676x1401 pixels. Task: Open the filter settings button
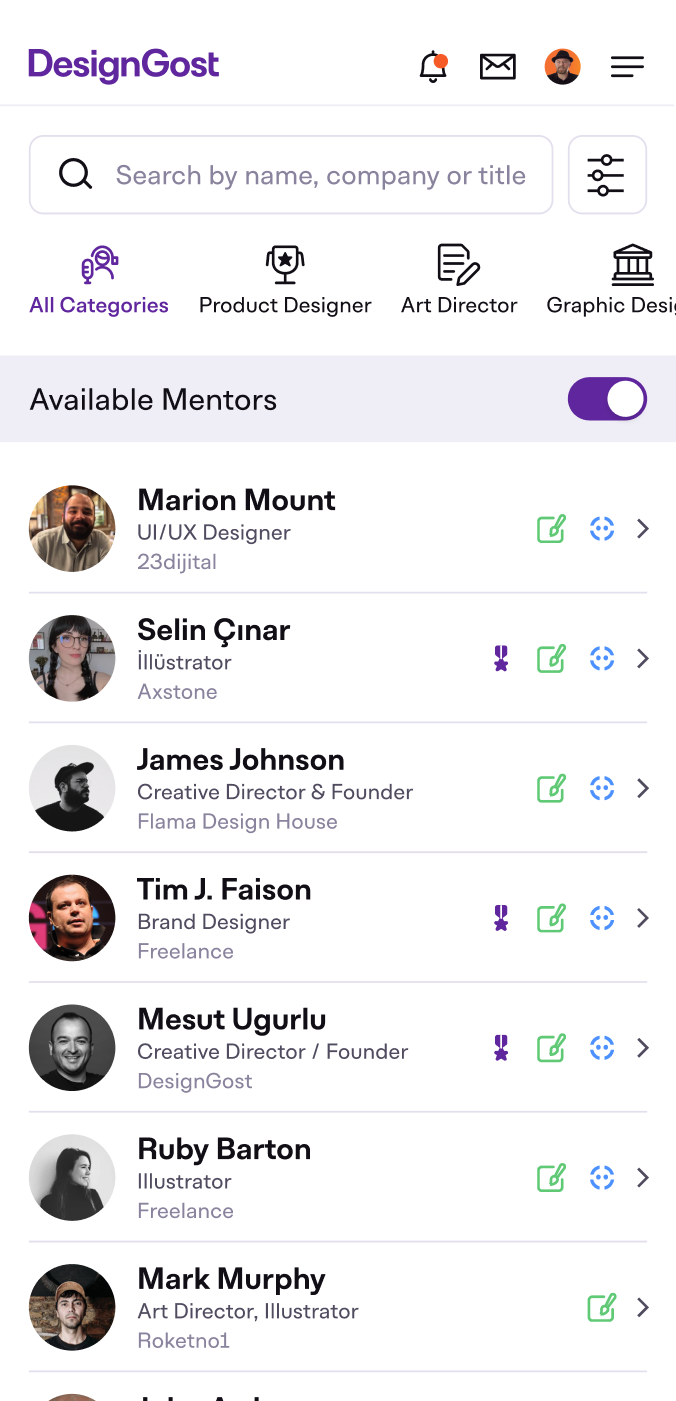606,175
